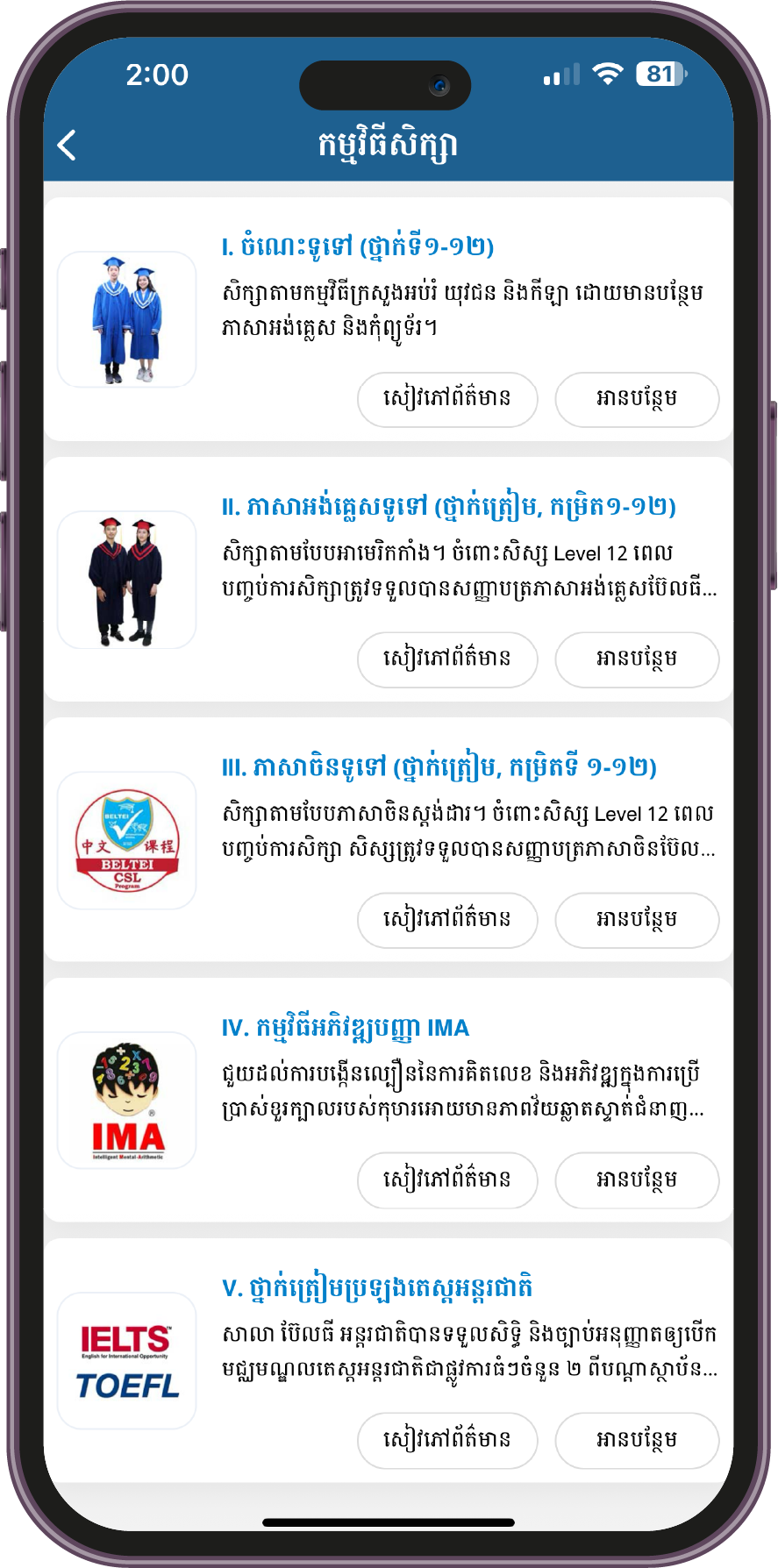Image resolution: width=778 pixels, height=1568 pixels.
Task: Read more (អានបន្ថែម) about II. ភាសាអង់គ្លេសទូទៅ
Action: (x=637, y=659)
